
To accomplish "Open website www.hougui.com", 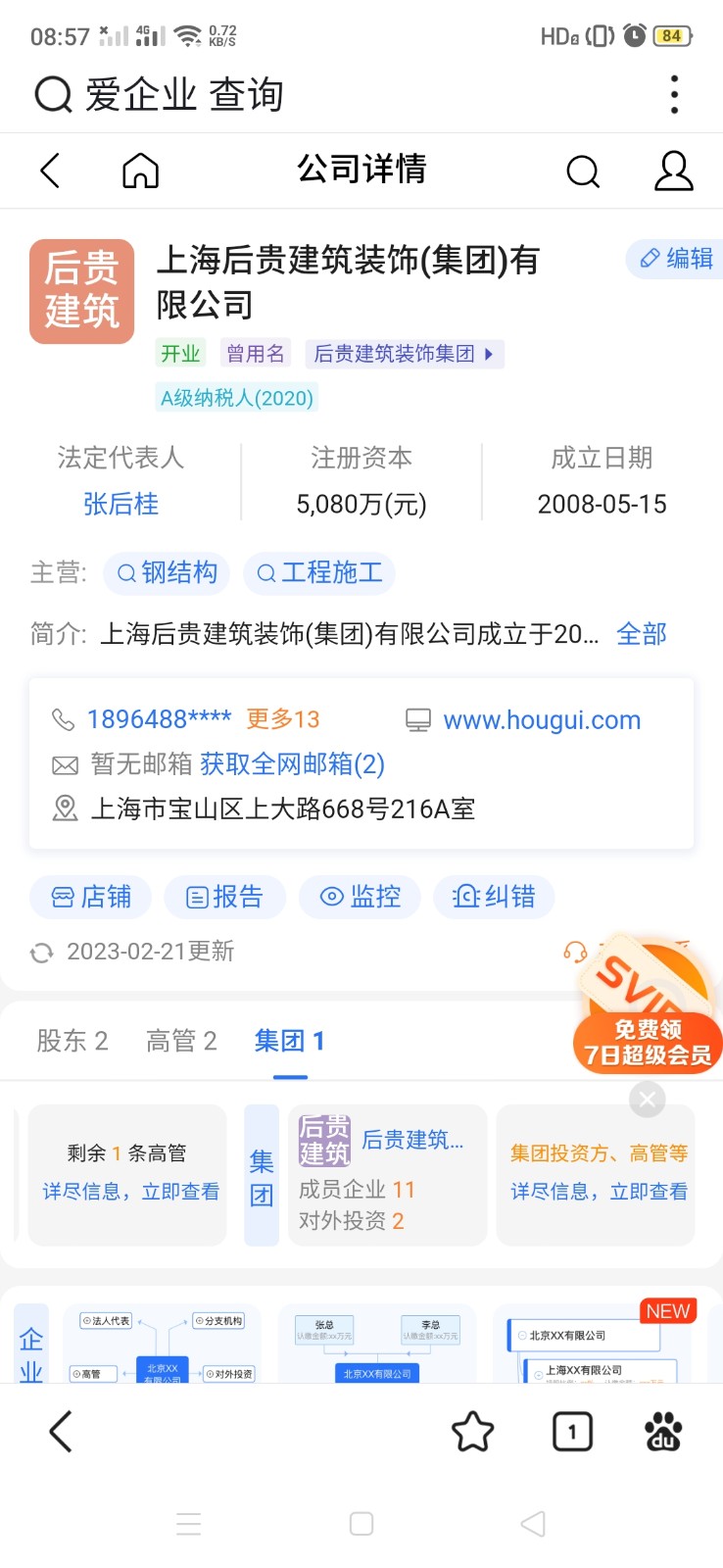I will coord(541,720).
